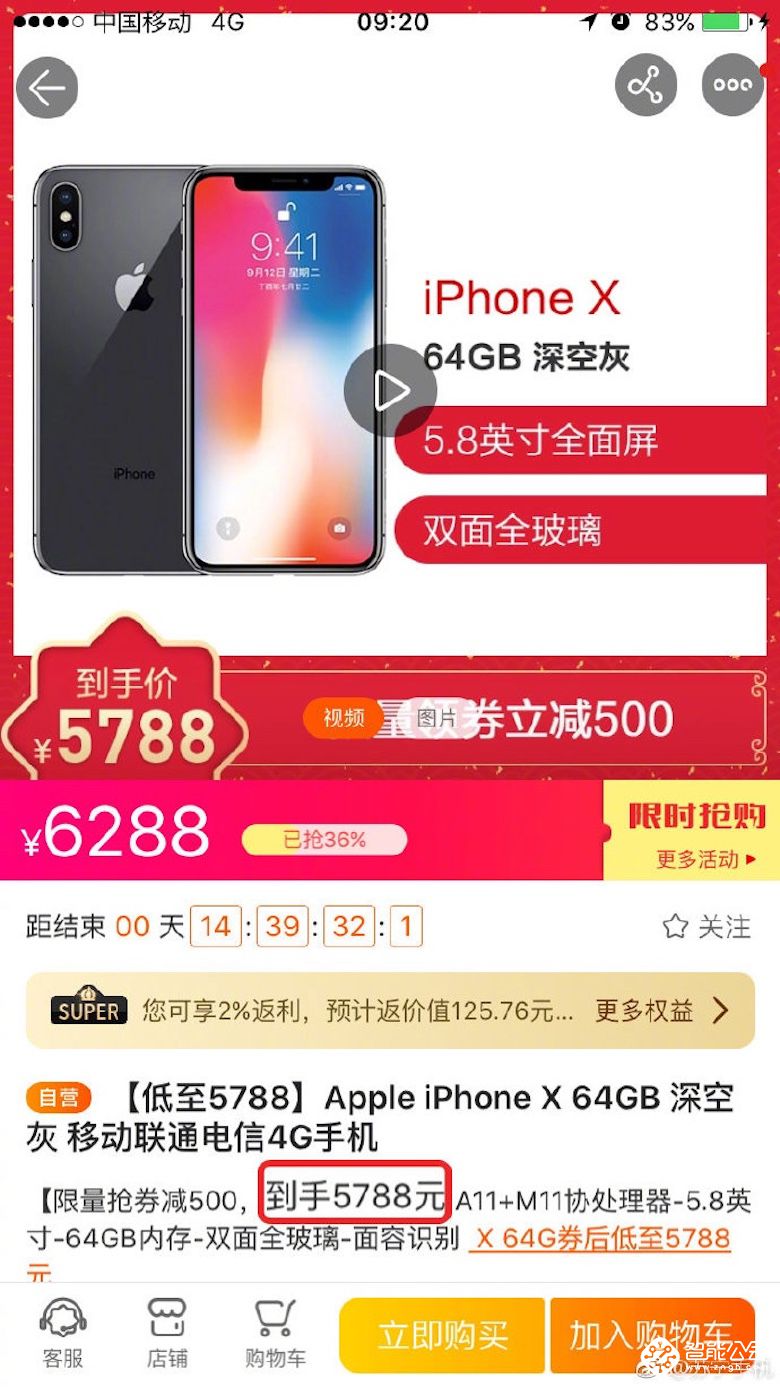
Task: Tap the more options (ooo) icon
Action: click(732, 85)
